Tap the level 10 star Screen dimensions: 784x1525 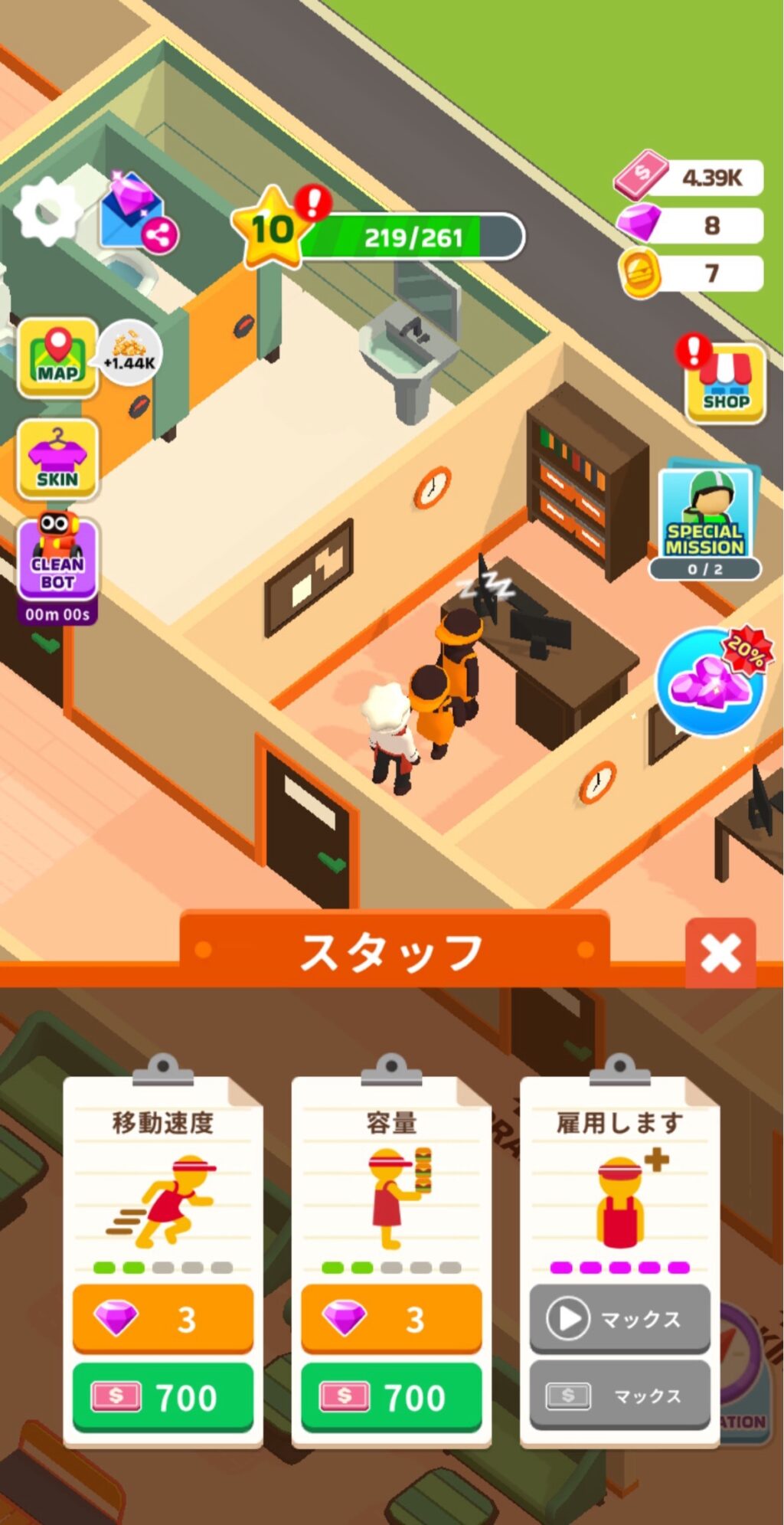(x=273, y=229)
